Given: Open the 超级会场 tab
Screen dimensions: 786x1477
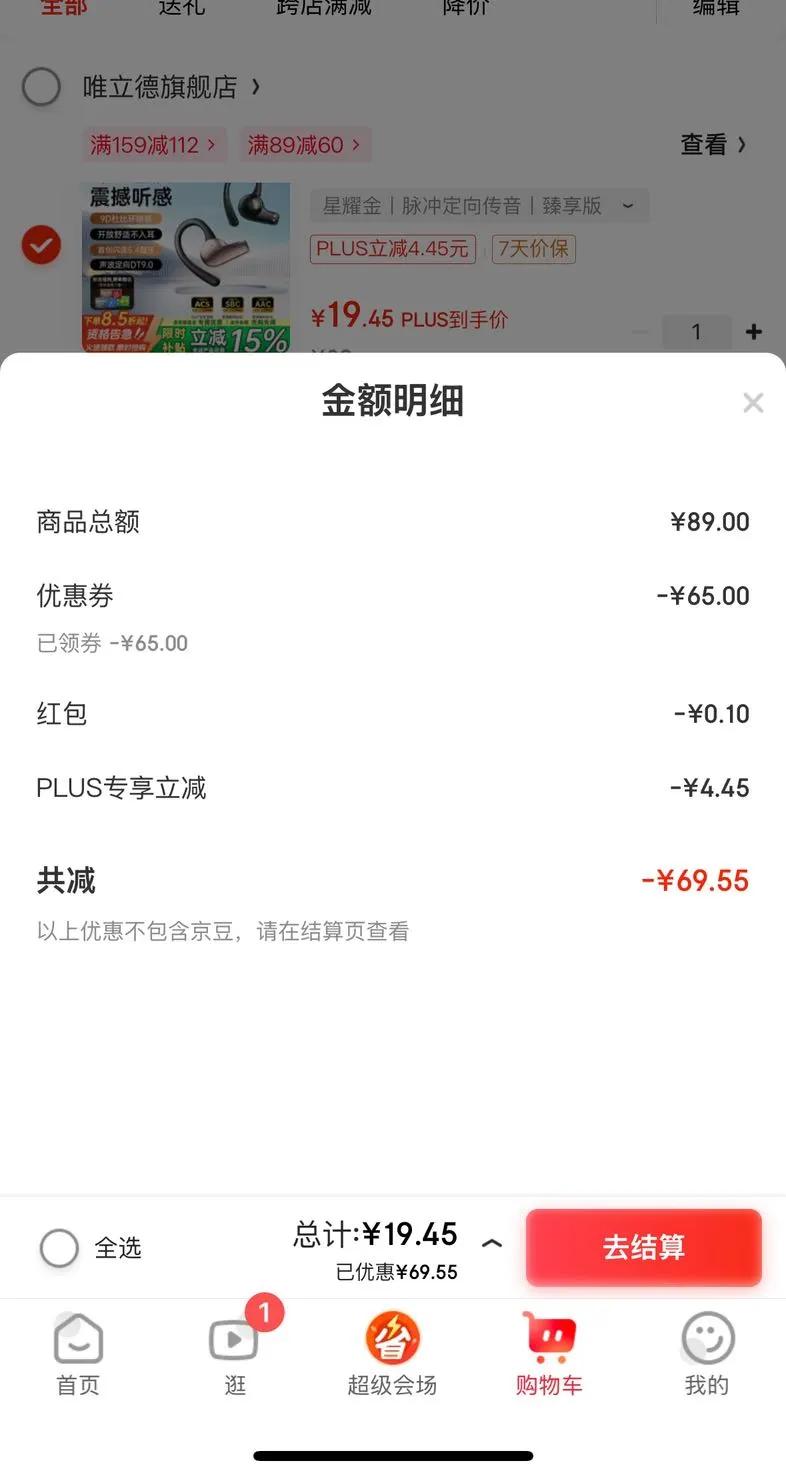Looking at the screenshot, I should (392, 1354).
